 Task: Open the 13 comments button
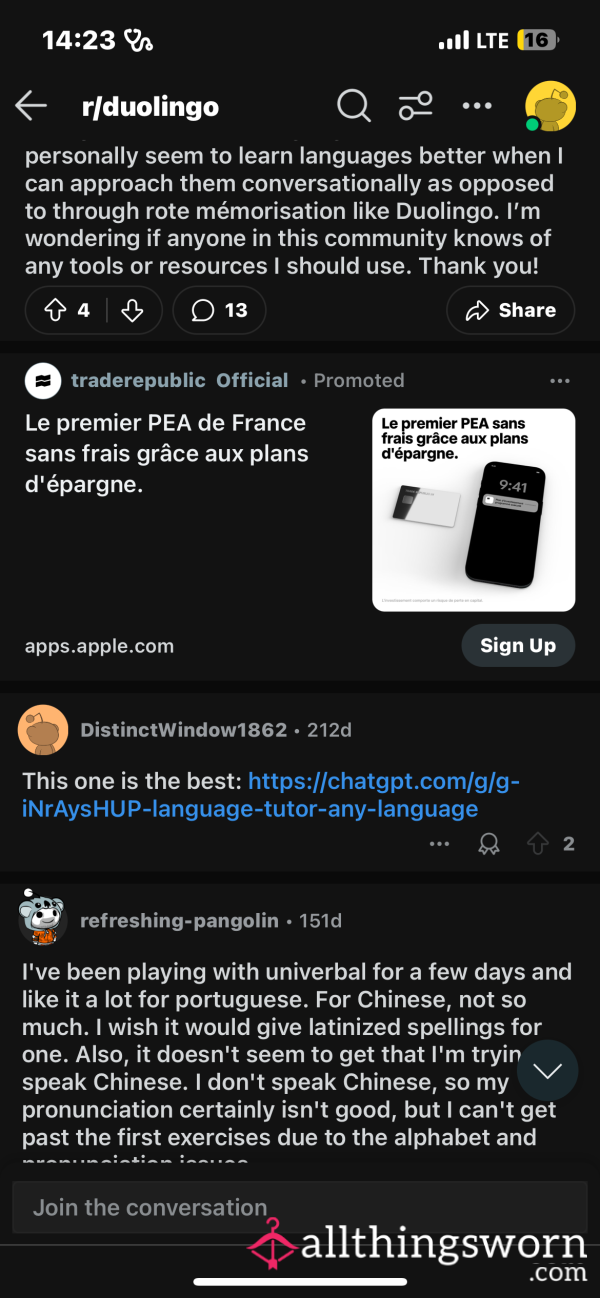(x=219, y=310)
